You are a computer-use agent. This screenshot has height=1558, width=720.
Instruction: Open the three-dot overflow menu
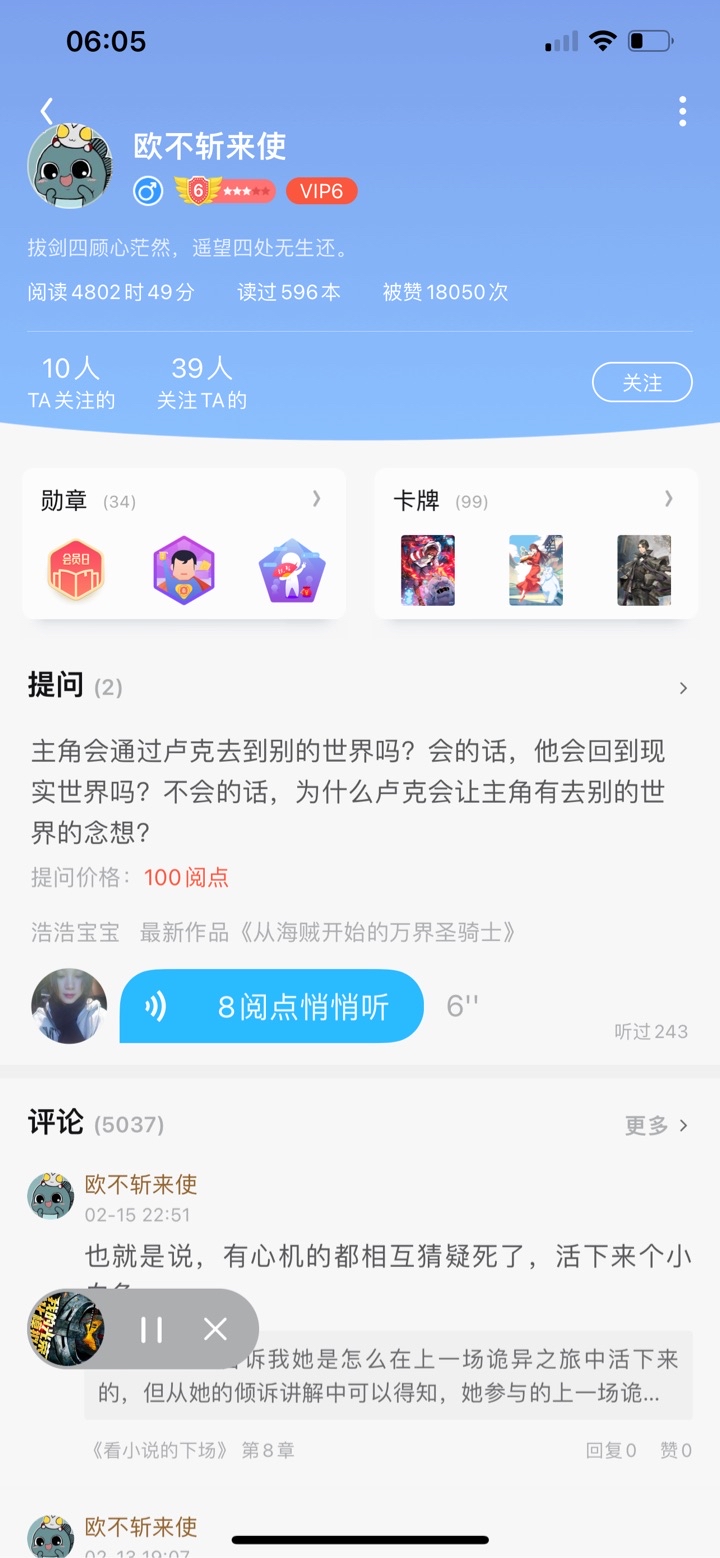pyautogui.click(x=682, y=111)
